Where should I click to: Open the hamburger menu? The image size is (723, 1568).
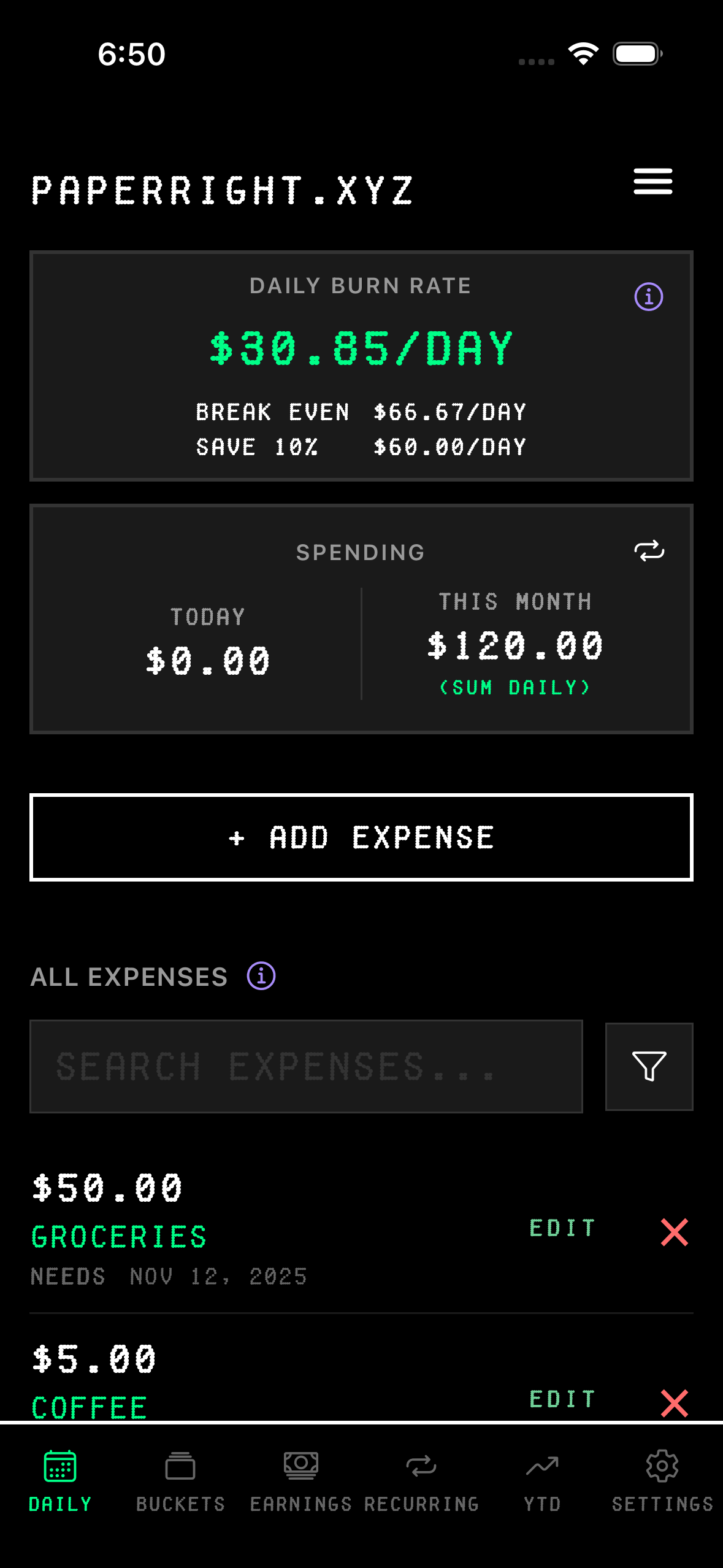(x=652, y=181)
